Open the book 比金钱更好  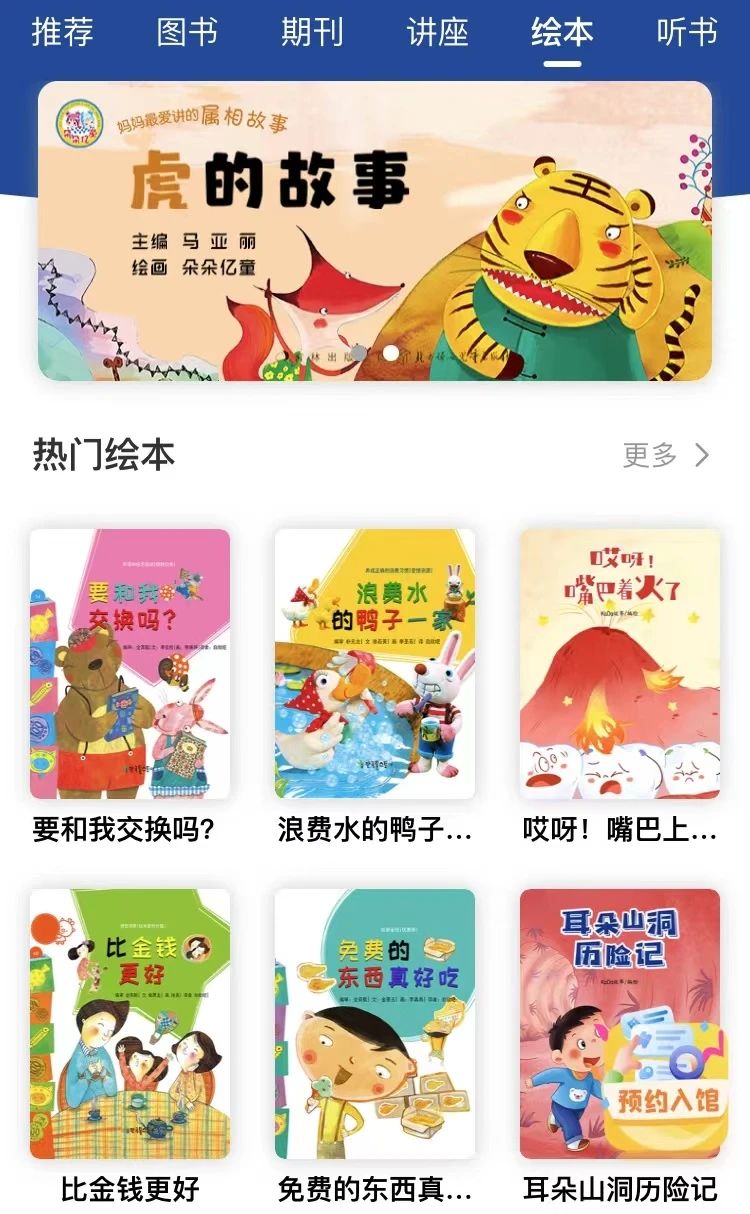click(130, 1023)
